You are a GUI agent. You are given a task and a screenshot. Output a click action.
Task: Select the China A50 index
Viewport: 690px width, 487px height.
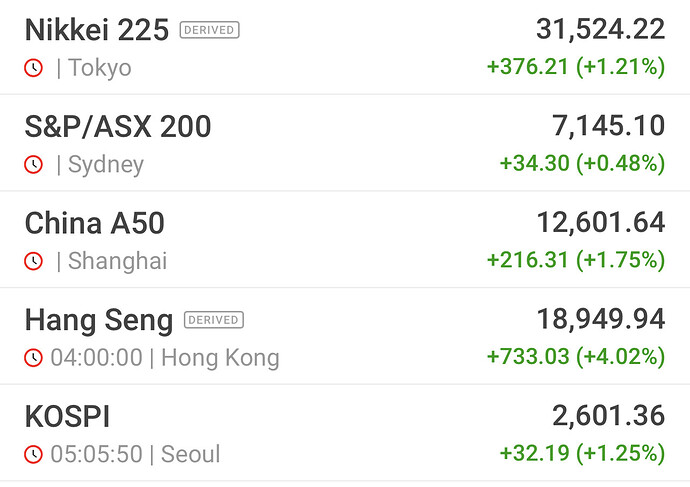point(94,223)
